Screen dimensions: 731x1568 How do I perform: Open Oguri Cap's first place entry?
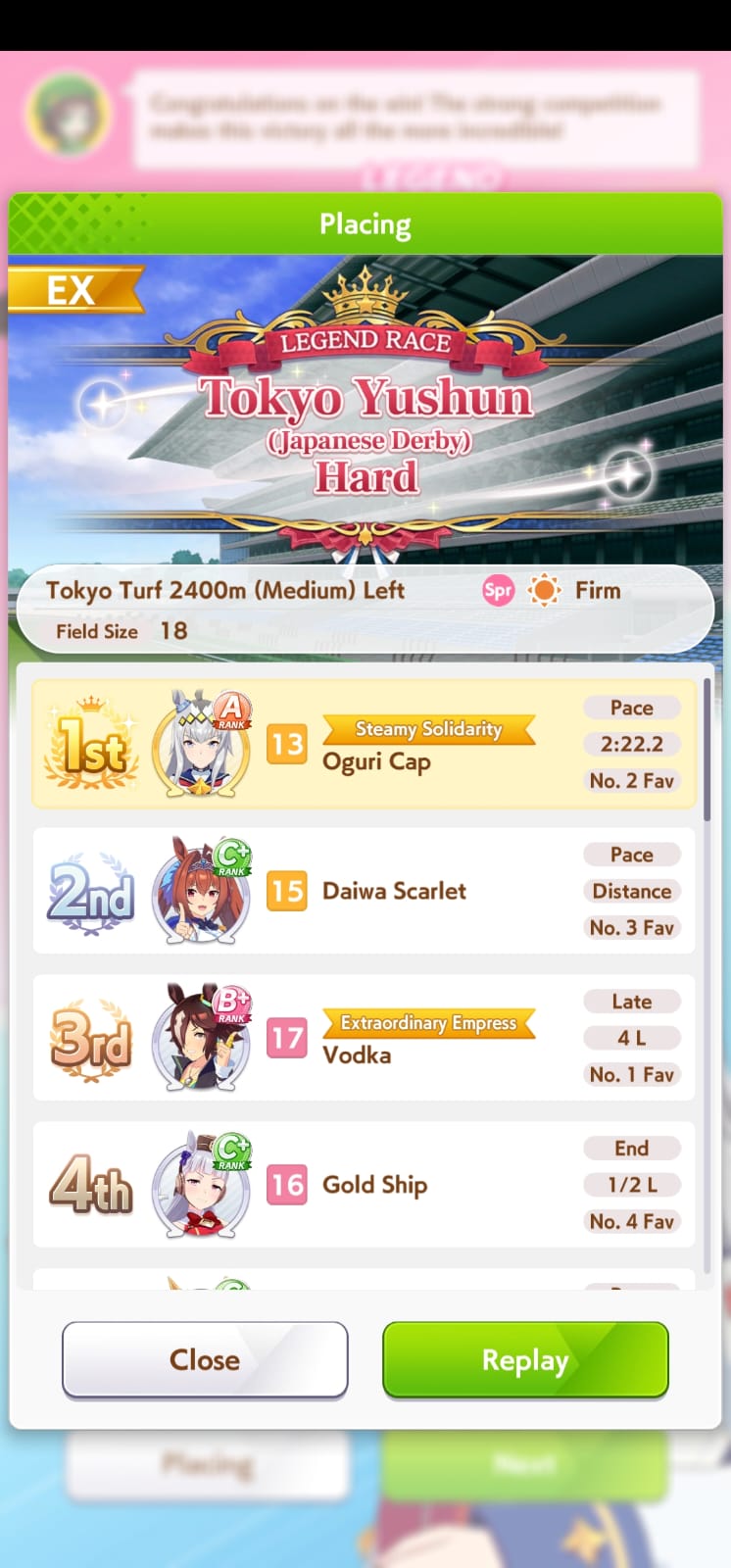pos(364,744)
